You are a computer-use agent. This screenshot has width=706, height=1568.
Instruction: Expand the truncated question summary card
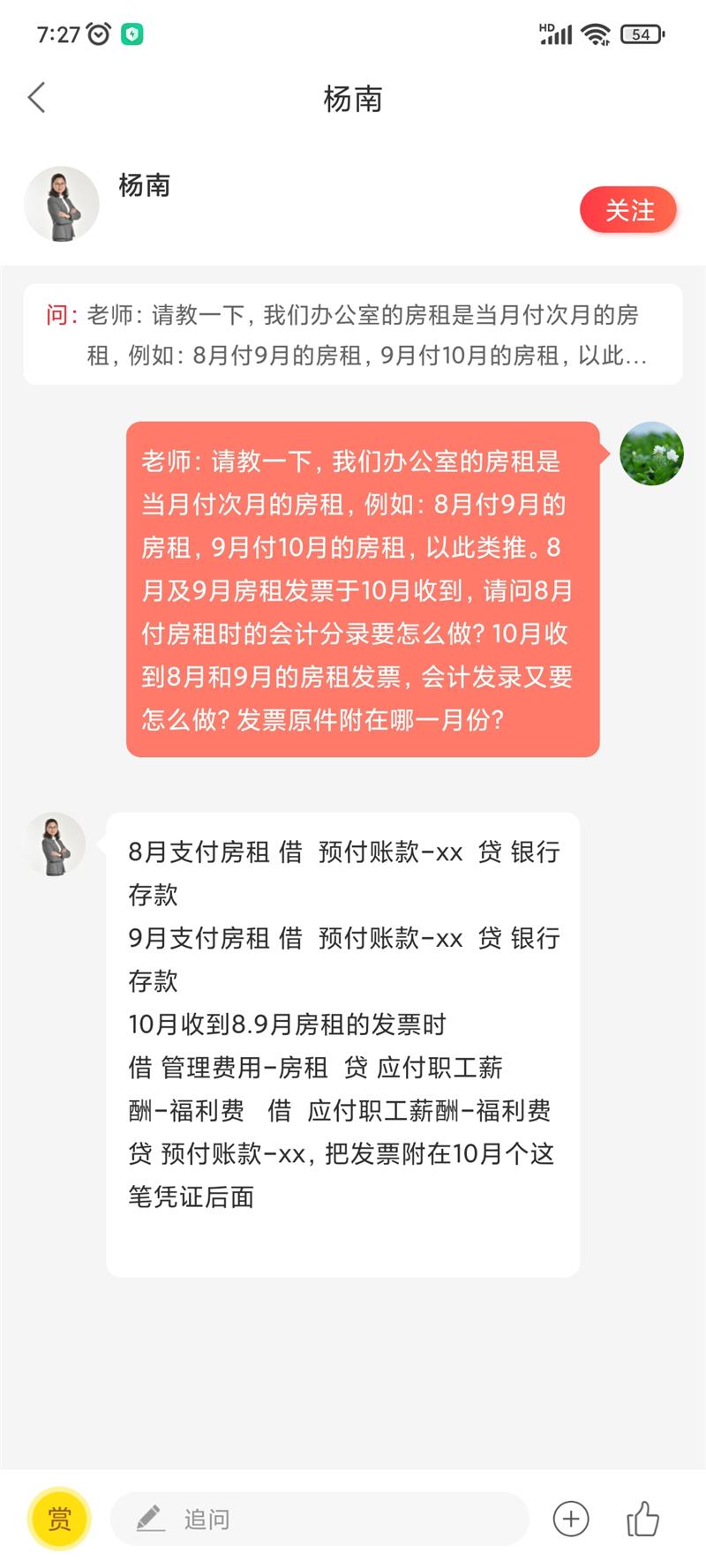pos(353,334)
